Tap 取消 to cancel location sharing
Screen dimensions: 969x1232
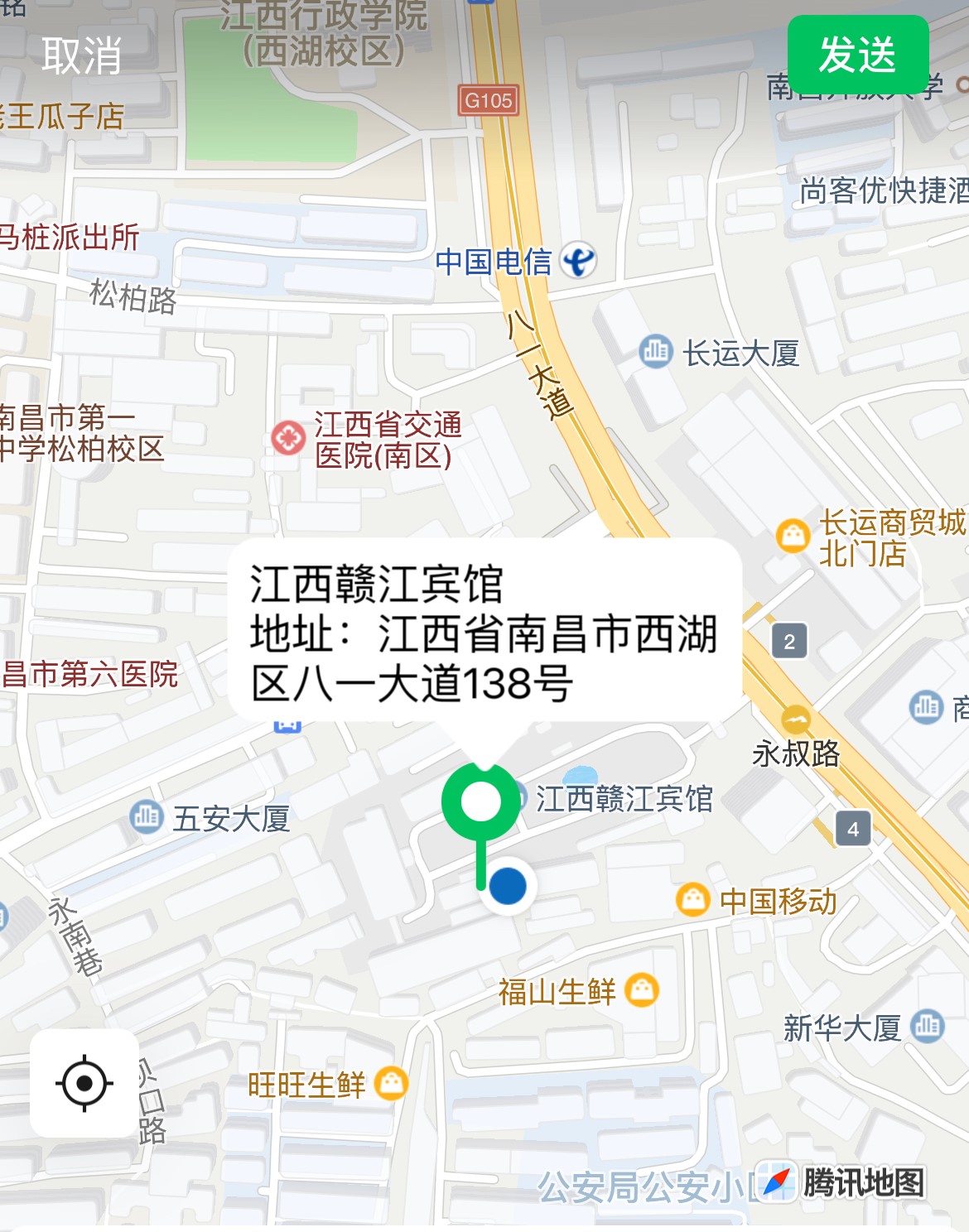point(81,56)
